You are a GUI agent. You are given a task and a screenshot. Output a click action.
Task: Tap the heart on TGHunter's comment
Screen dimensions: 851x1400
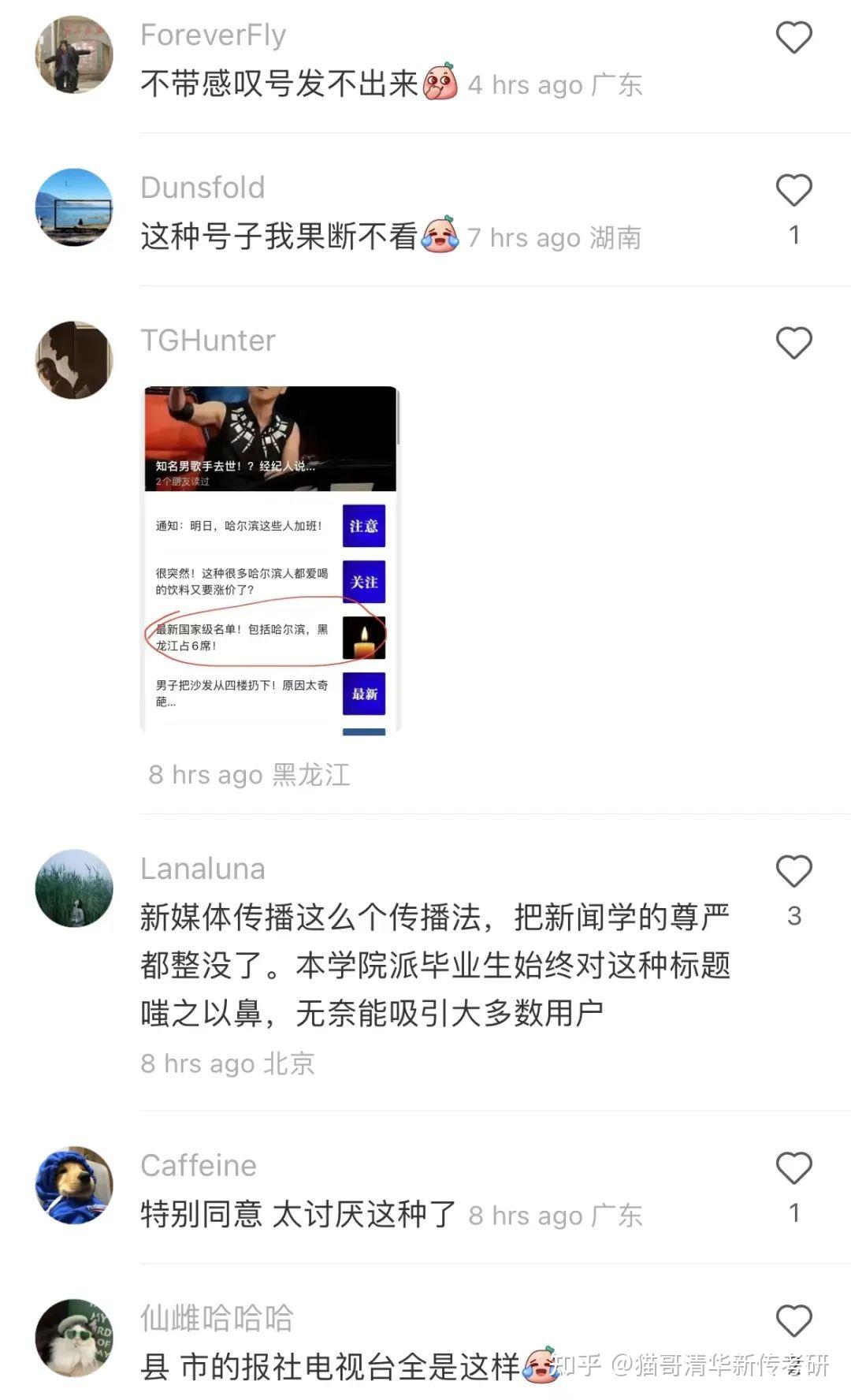click(x=793, y=343)
